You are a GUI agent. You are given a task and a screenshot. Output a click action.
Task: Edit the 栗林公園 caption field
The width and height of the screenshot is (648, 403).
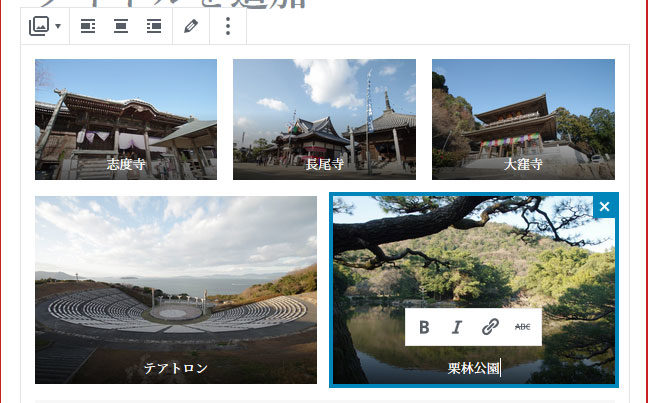pos(474,369)
